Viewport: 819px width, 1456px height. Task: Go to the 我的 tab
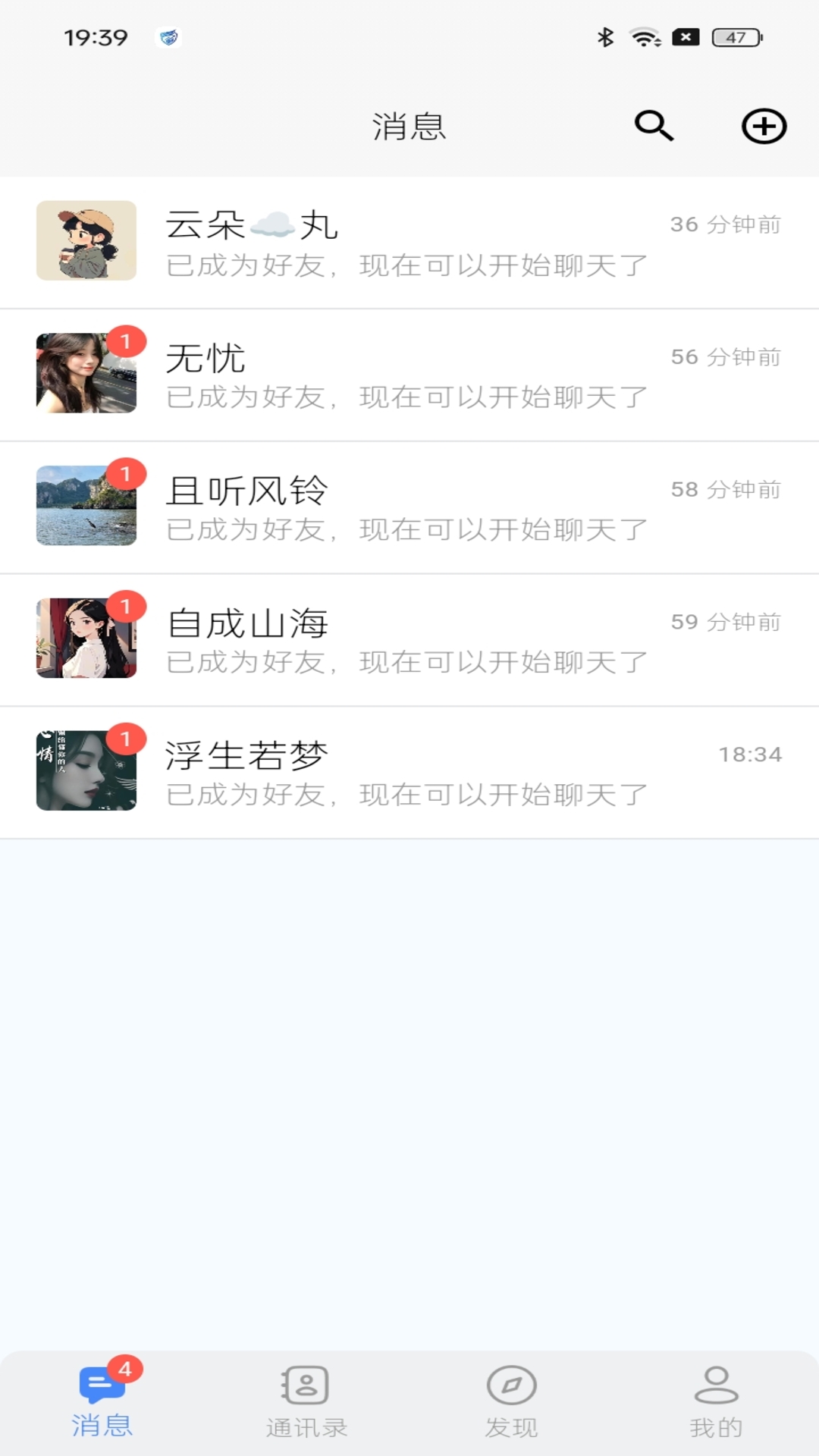click(x=716, y=1401)
